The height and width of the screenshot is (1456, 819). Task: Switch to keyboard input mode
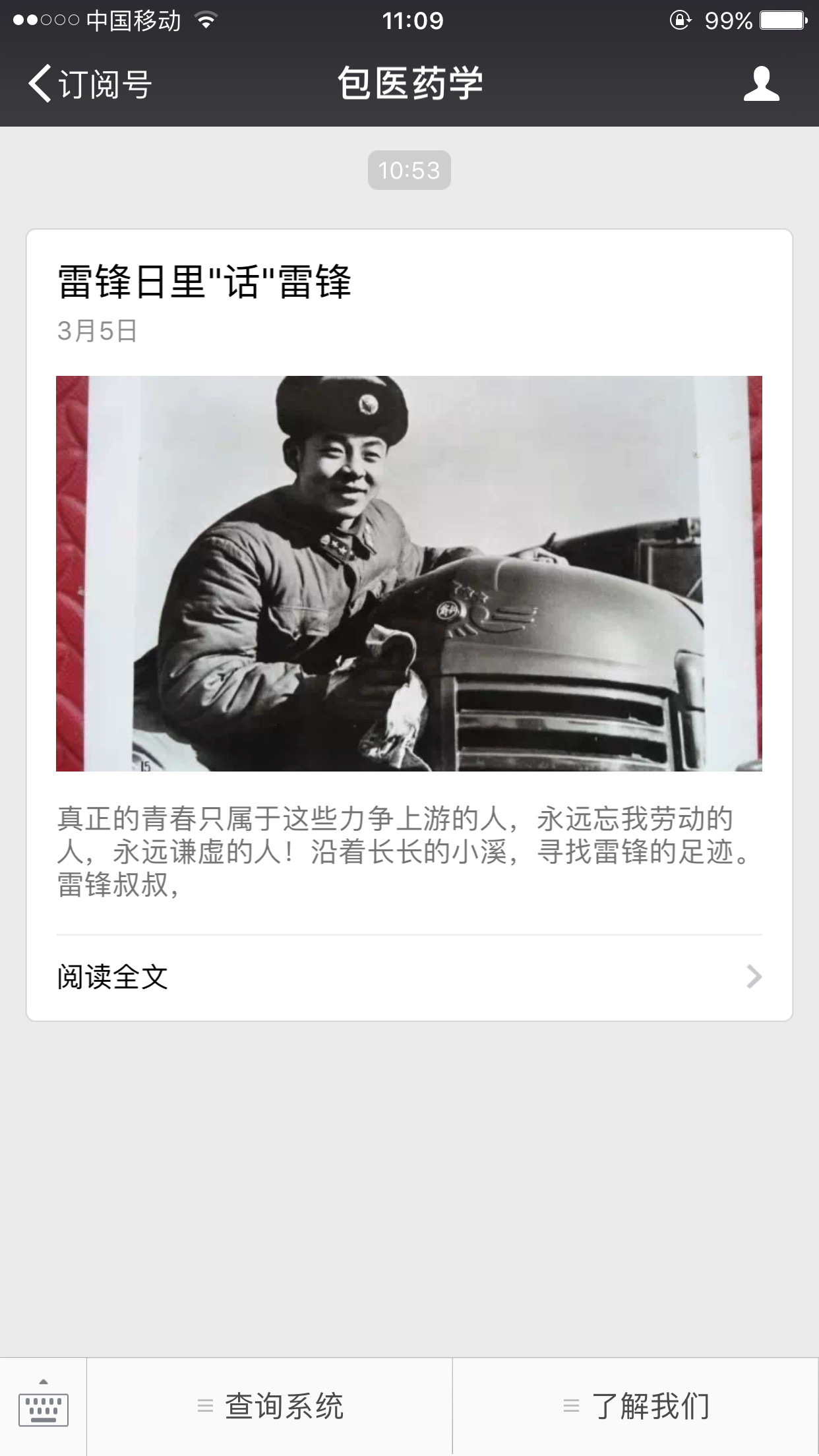coord(44,1406)
